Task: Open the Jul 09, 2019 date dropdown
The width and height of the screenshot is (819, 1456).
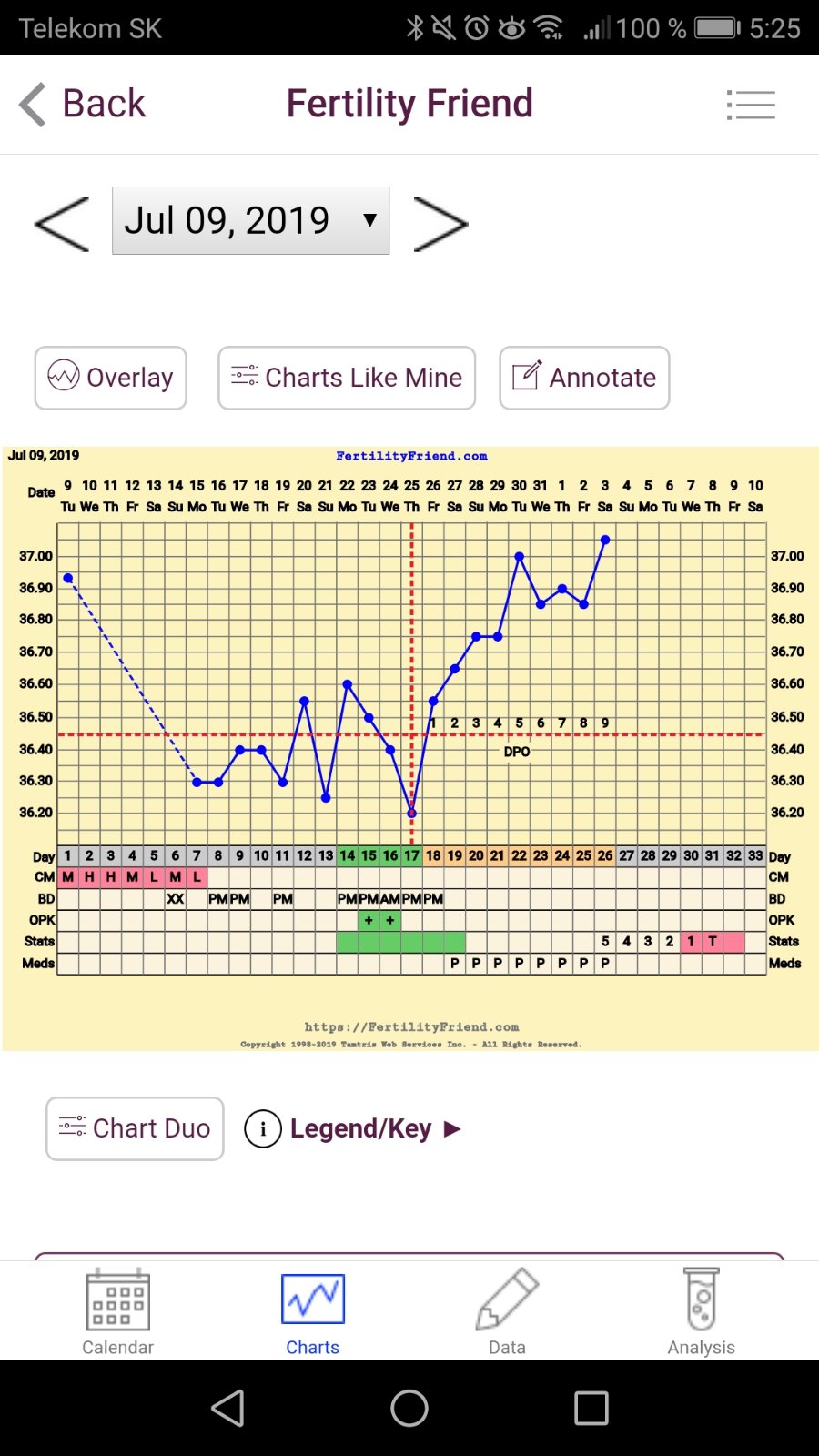Action: [x=250, y=220]
